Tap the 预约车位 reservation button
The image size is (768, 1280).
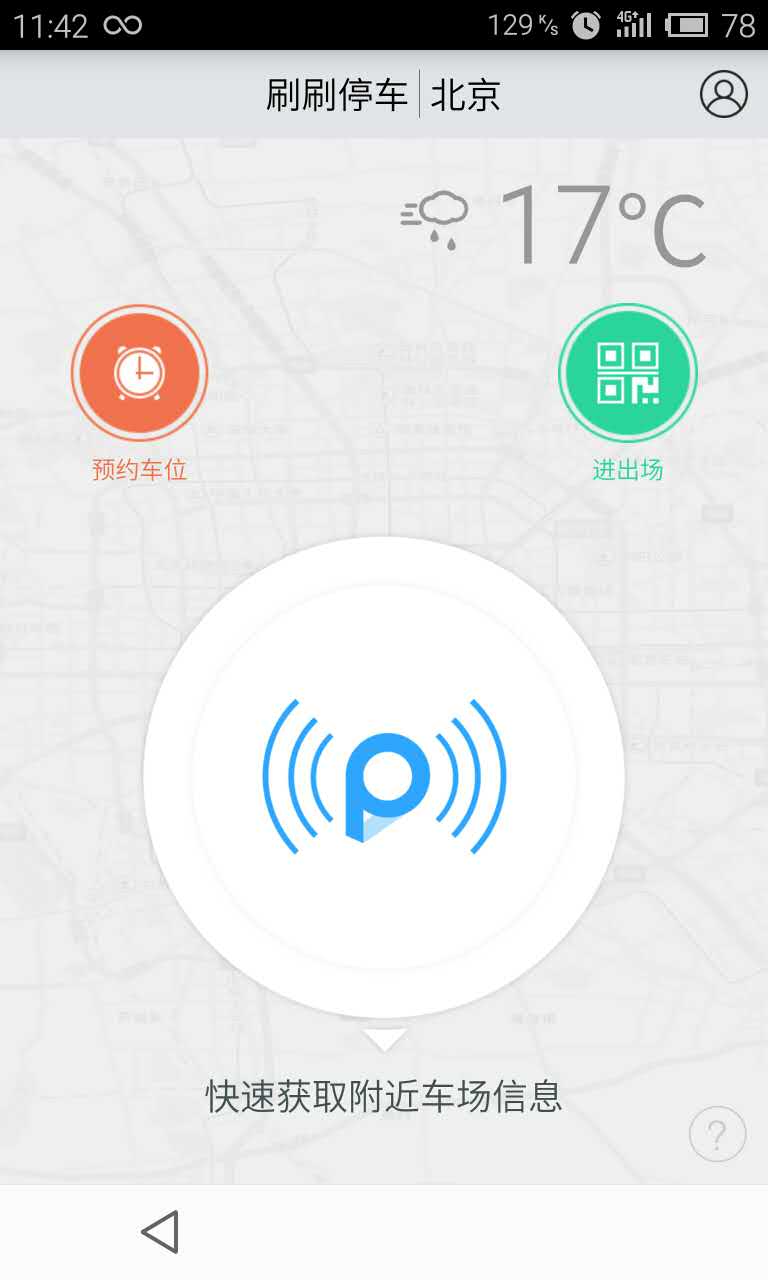click(139, 373)
